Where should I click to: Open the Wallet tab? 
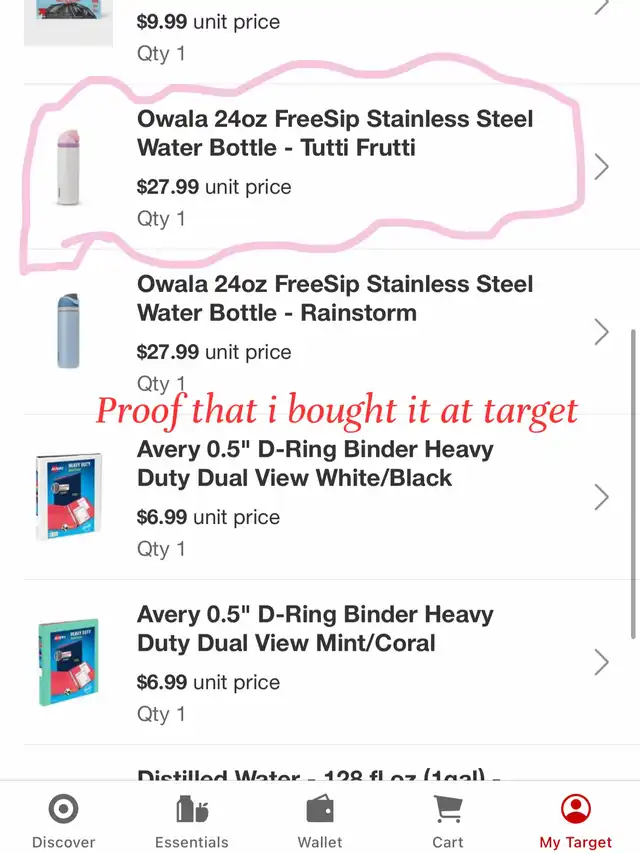click(x=320, y=820)
